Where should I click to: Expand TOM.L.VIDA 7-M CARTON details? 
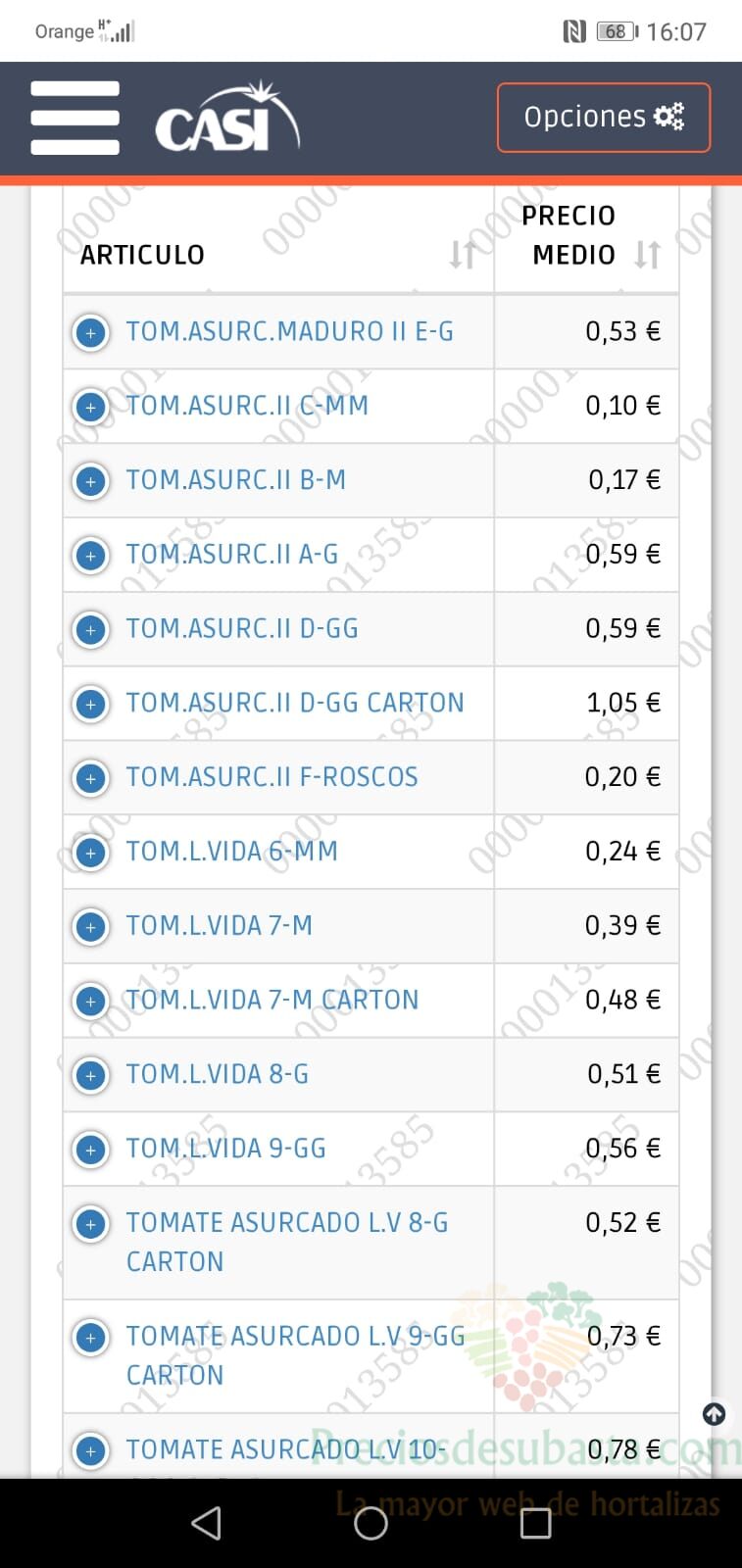tap(91, 1001)
